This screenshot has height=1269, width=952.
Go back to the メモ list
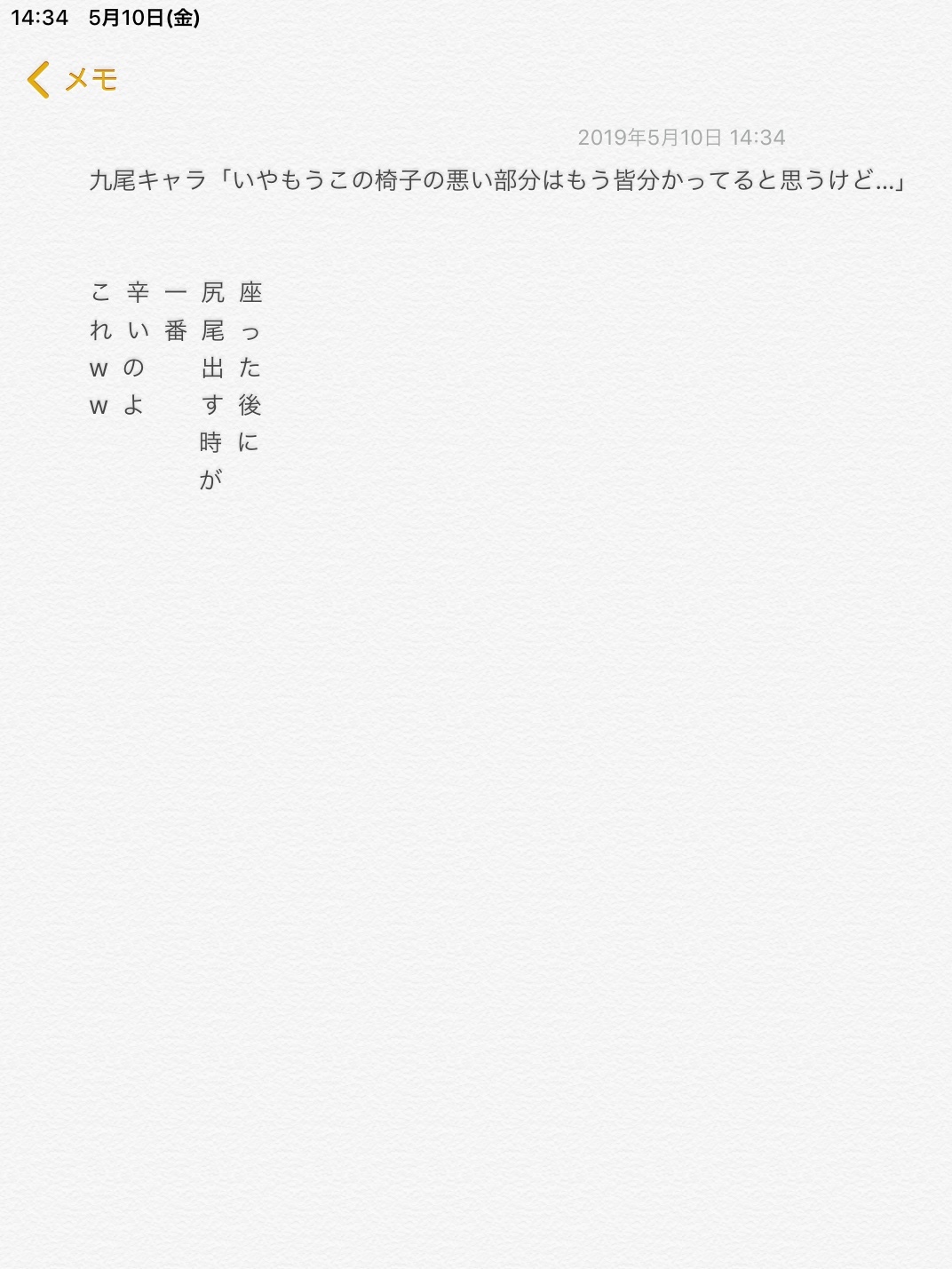tap(73, 80)
